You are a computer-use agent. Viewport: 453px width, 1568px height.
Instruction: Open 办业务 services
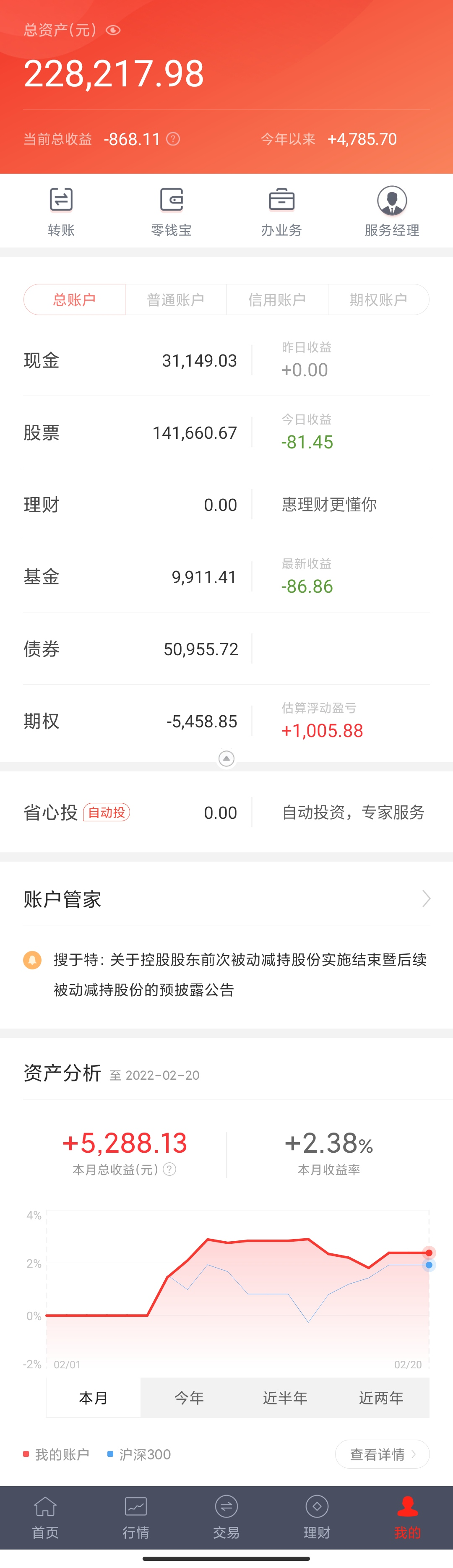point(281,211)
